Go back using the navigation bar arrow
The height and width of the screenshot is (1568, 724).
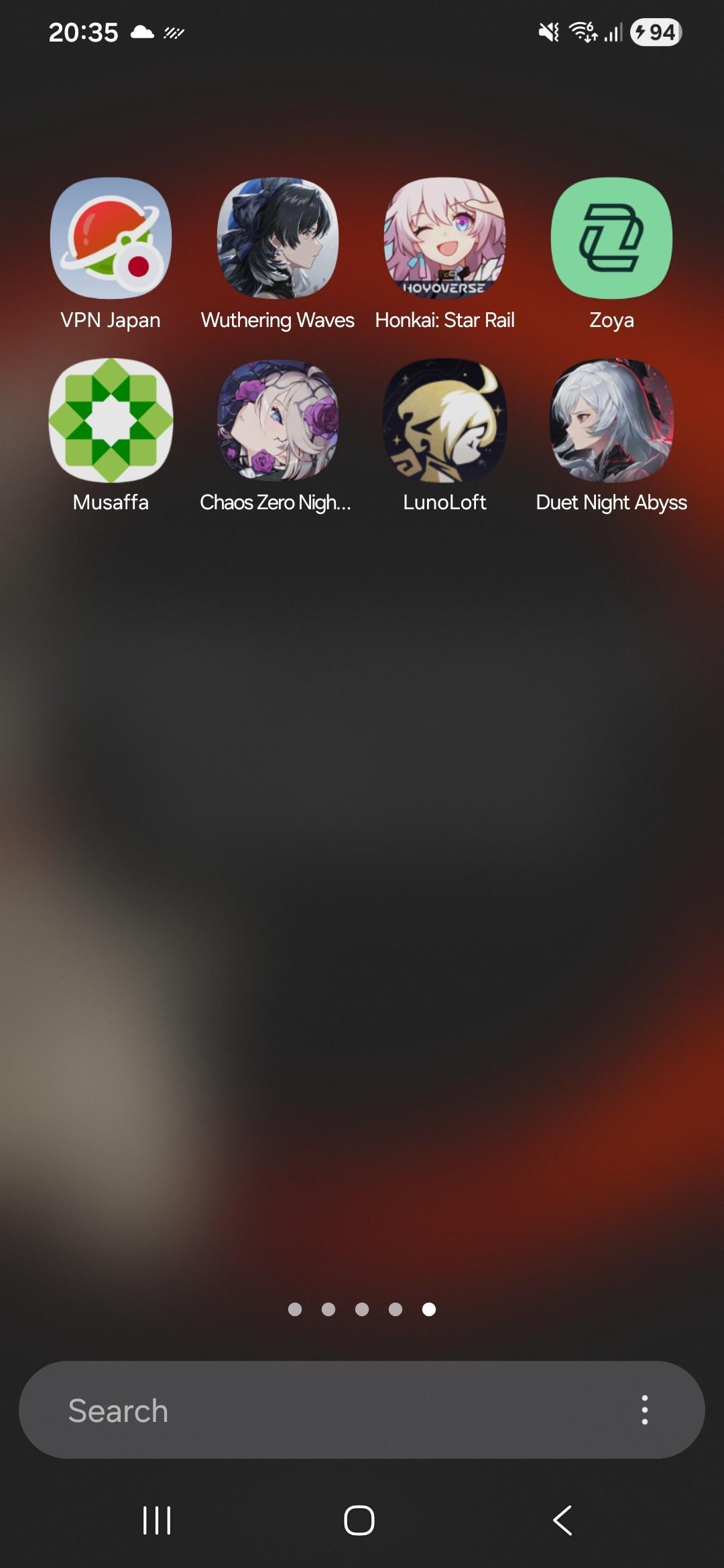point(563,1520)
